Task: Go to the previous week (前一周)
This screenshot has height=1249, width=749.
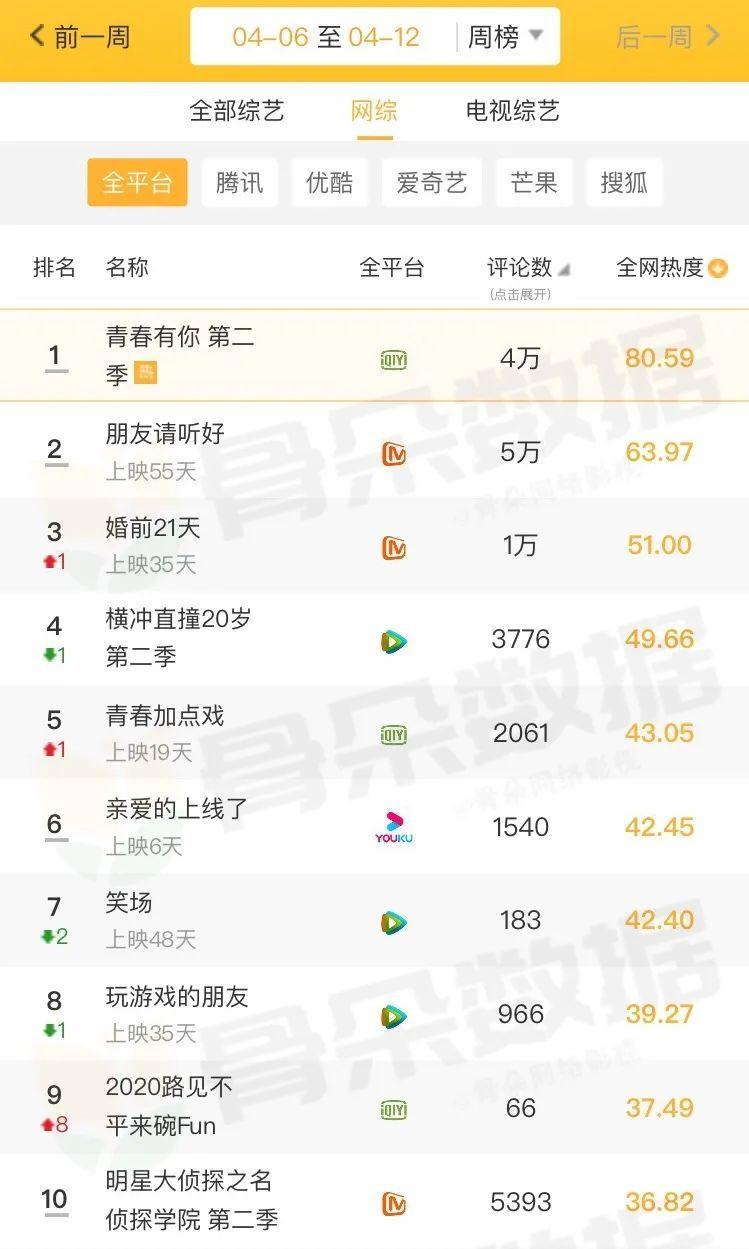Action: (80, 38)
